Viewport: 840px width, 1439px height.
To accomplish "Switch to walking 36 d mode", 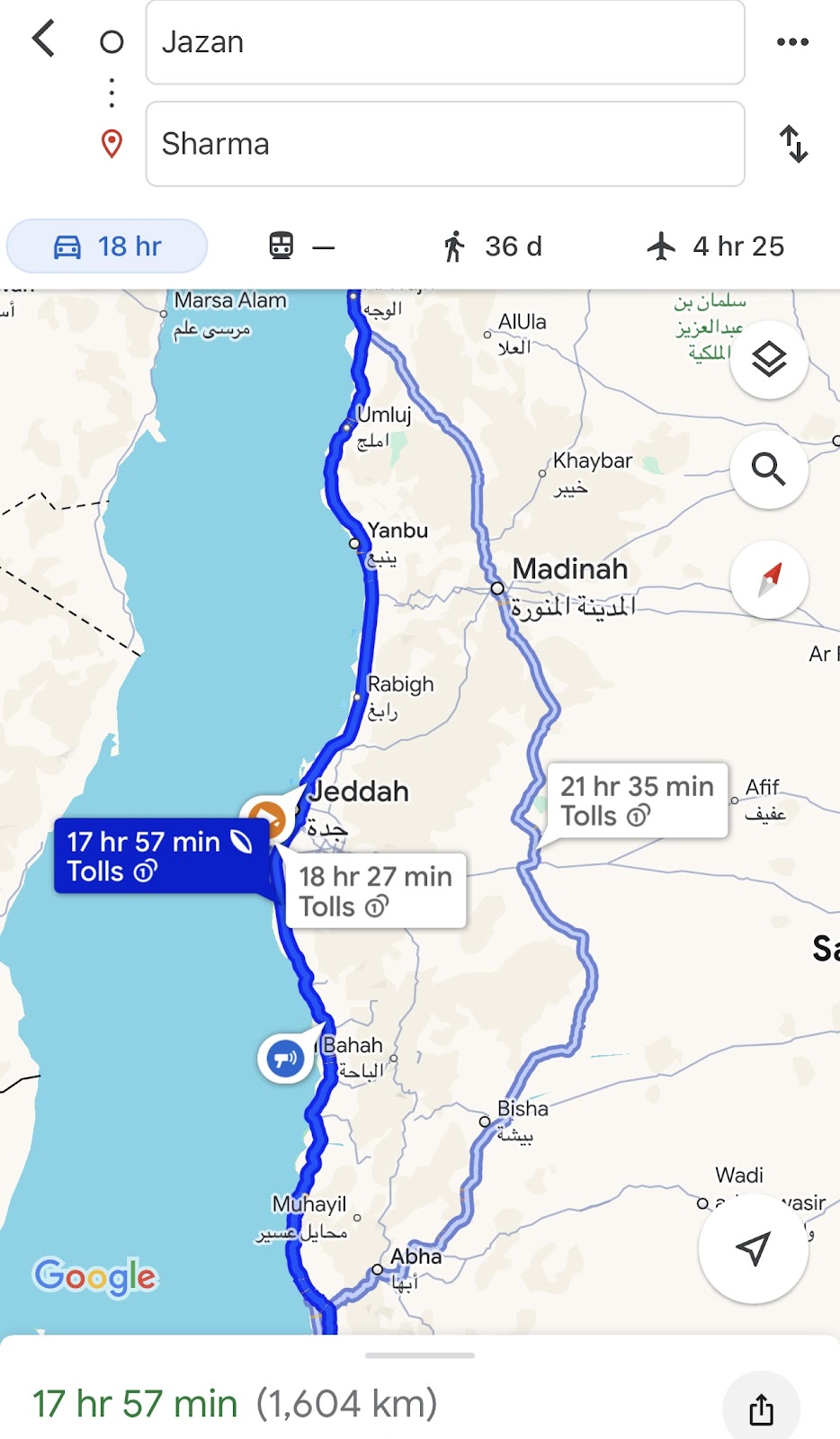I will (x=493, y=246).
